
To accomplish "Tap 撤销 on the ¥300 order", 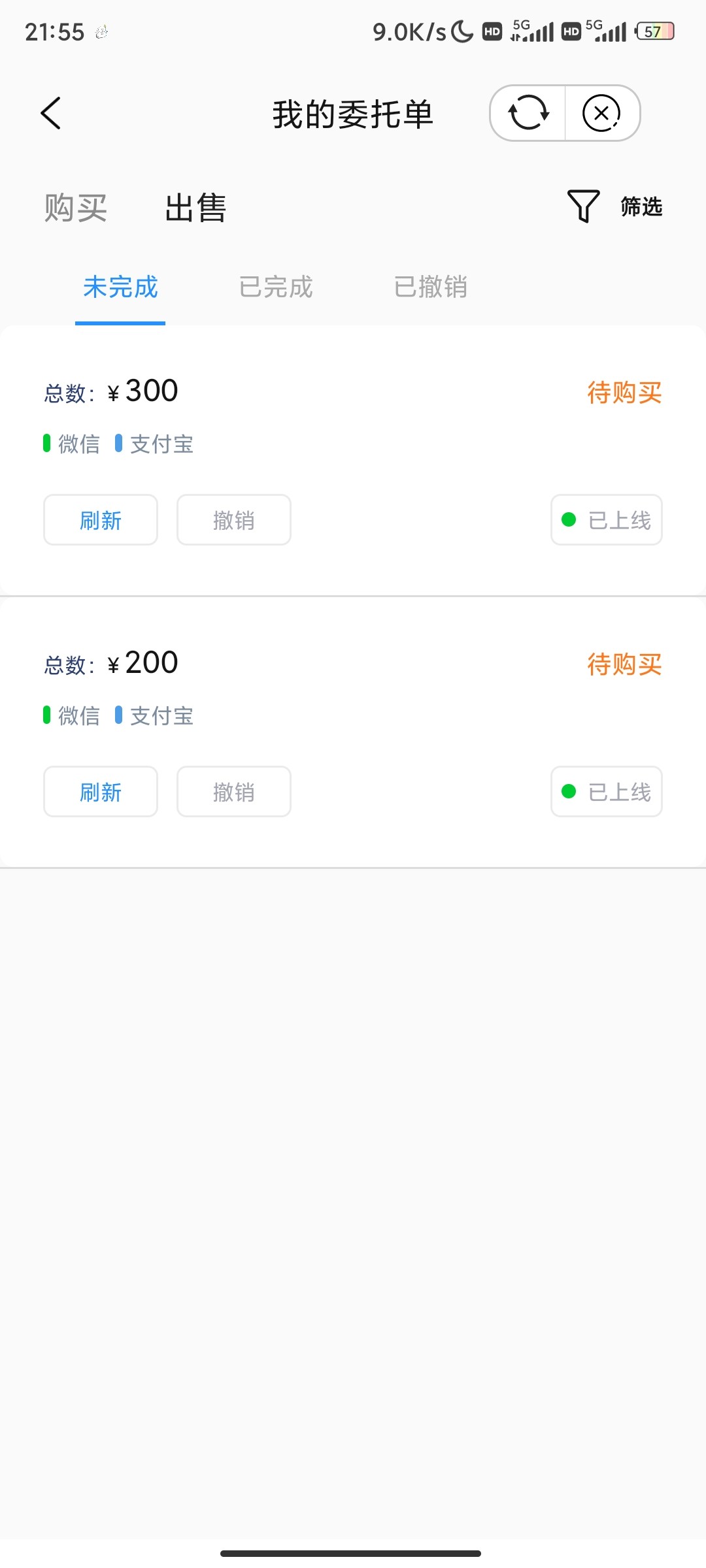I will pyautogui.click(x=234, y=520).
